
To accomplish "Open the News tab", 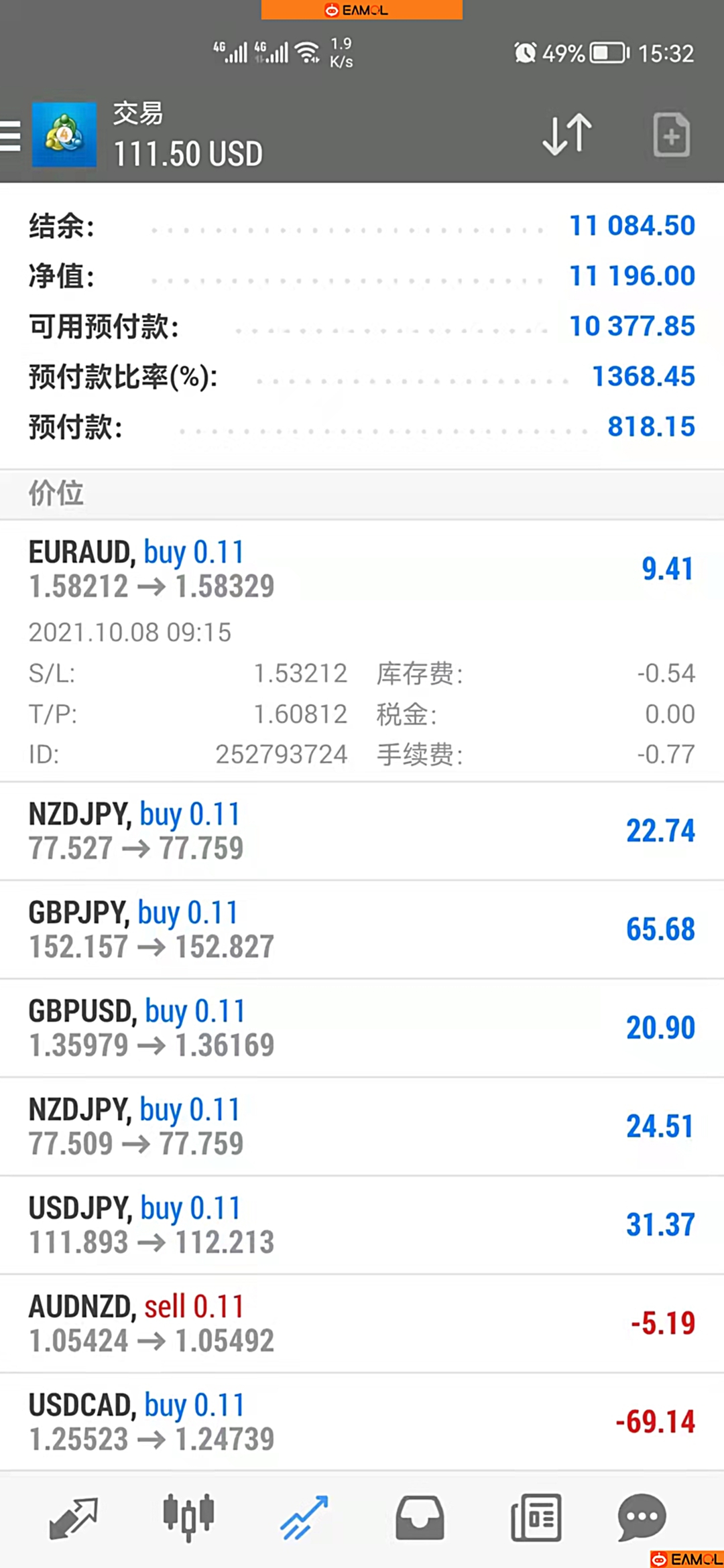I will click(x=536, y=1518).
